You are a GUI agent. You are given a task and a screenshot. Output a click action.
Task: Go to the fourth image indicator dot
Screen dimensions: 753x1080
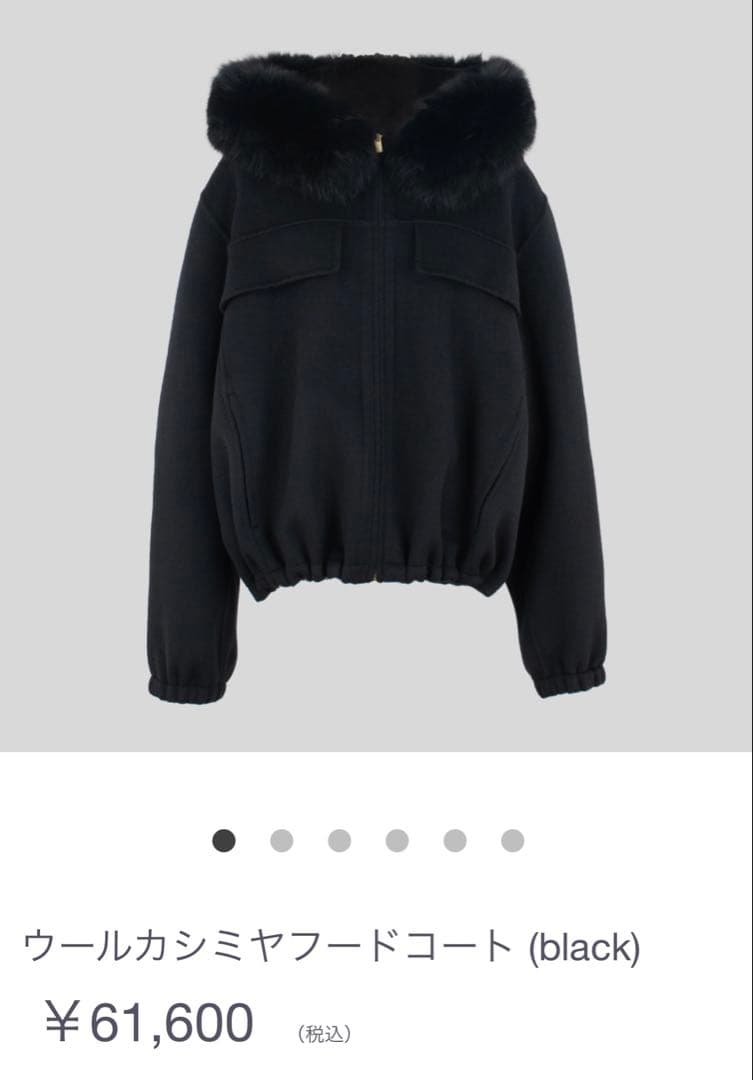[x=397, y=841]
